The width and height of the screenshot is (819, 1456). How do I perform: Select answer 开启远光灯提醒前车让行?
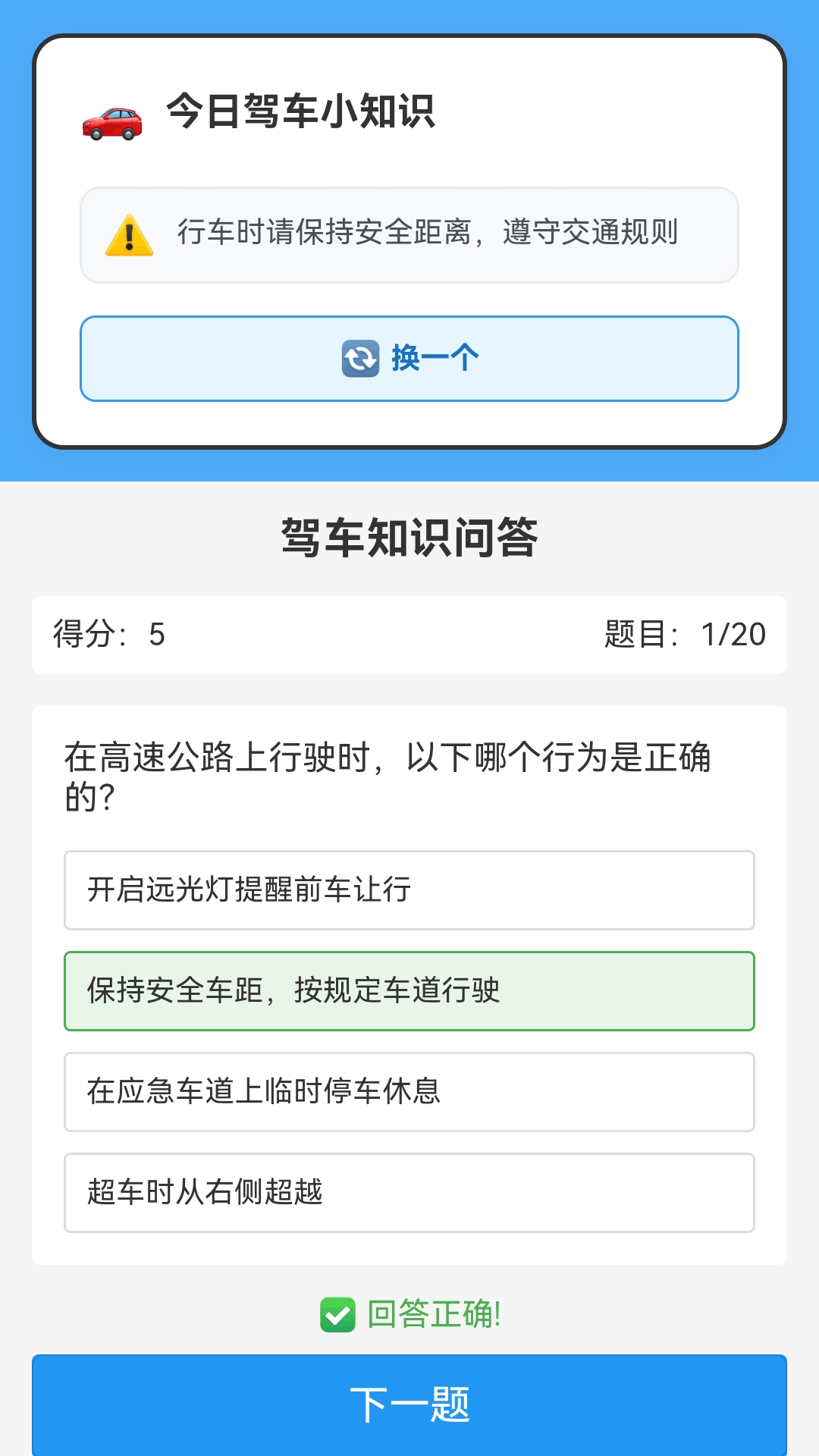pos(409,890)
